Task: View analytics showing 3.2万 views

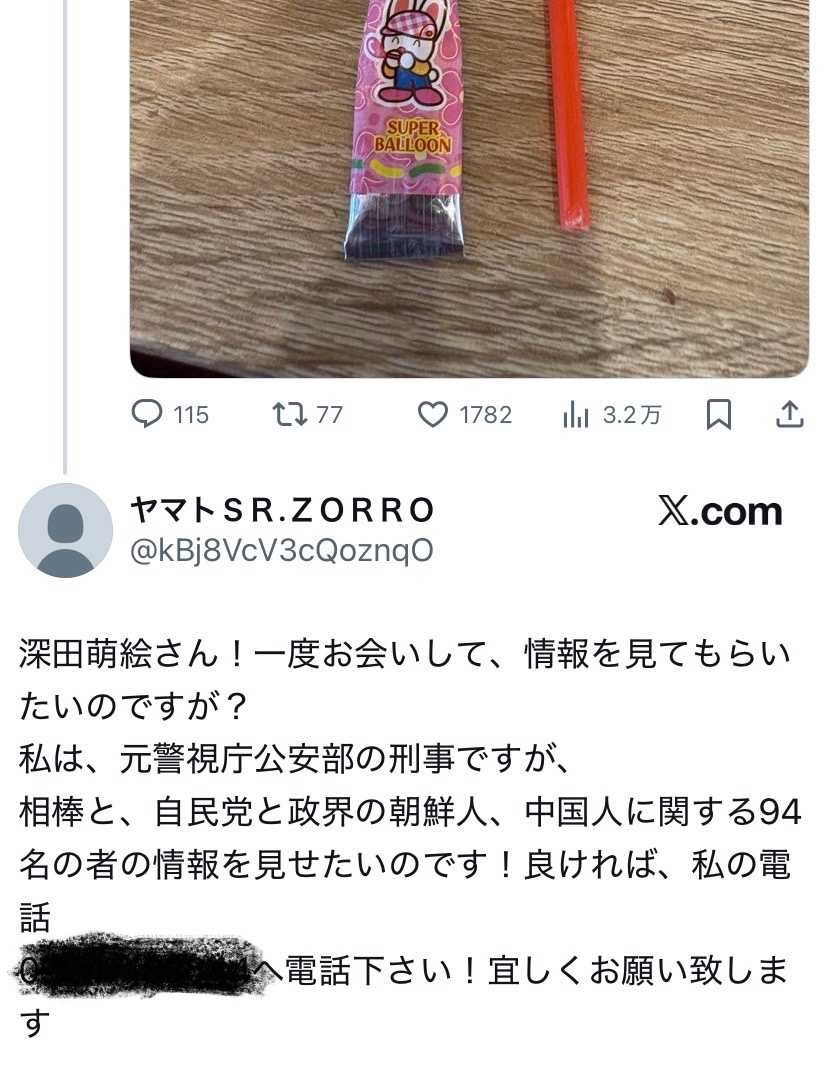Action: click(576, 415)
